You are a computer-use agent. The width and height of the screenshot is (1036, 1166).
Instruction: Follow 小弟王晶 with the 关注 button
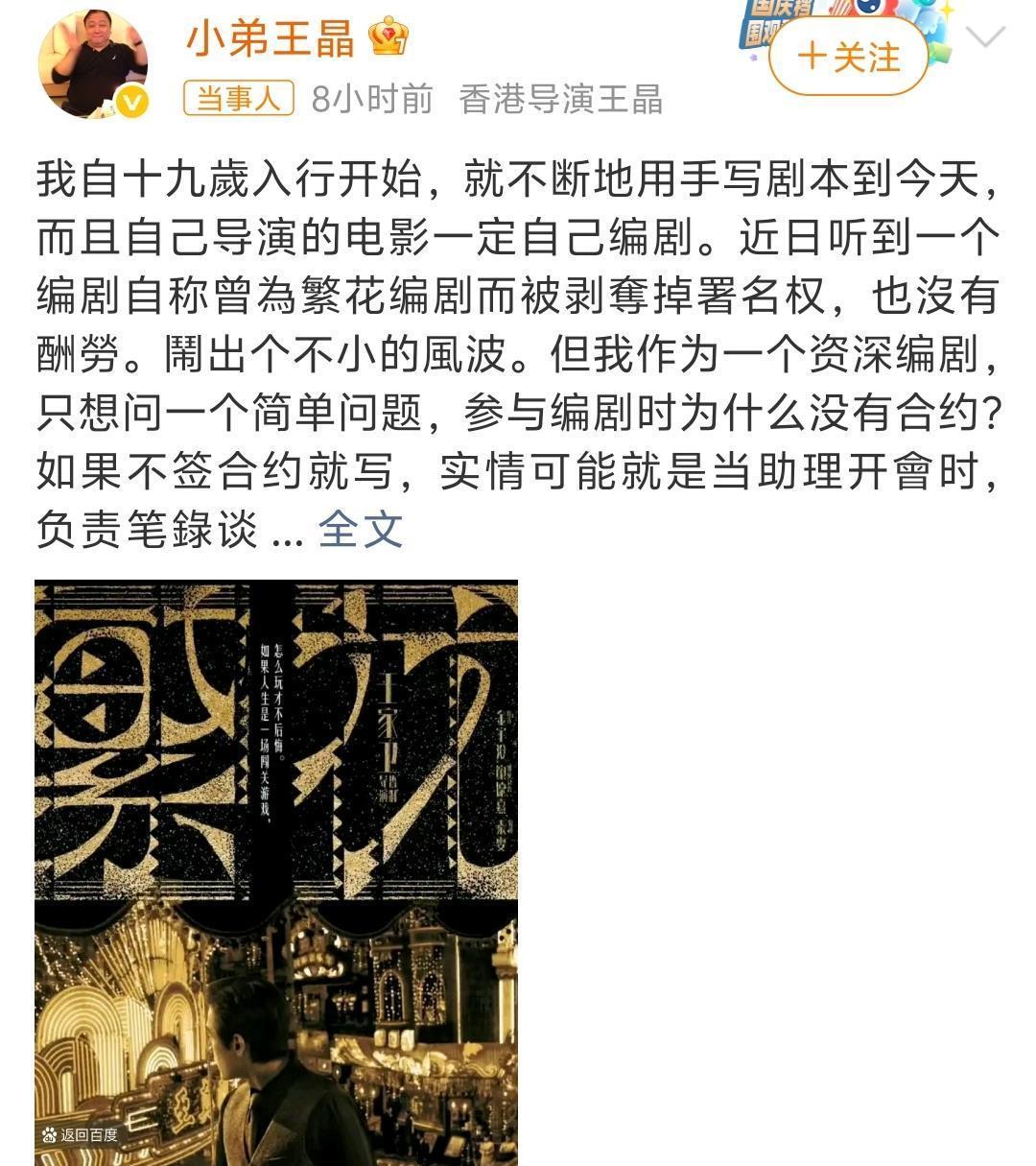pos(848,57)
